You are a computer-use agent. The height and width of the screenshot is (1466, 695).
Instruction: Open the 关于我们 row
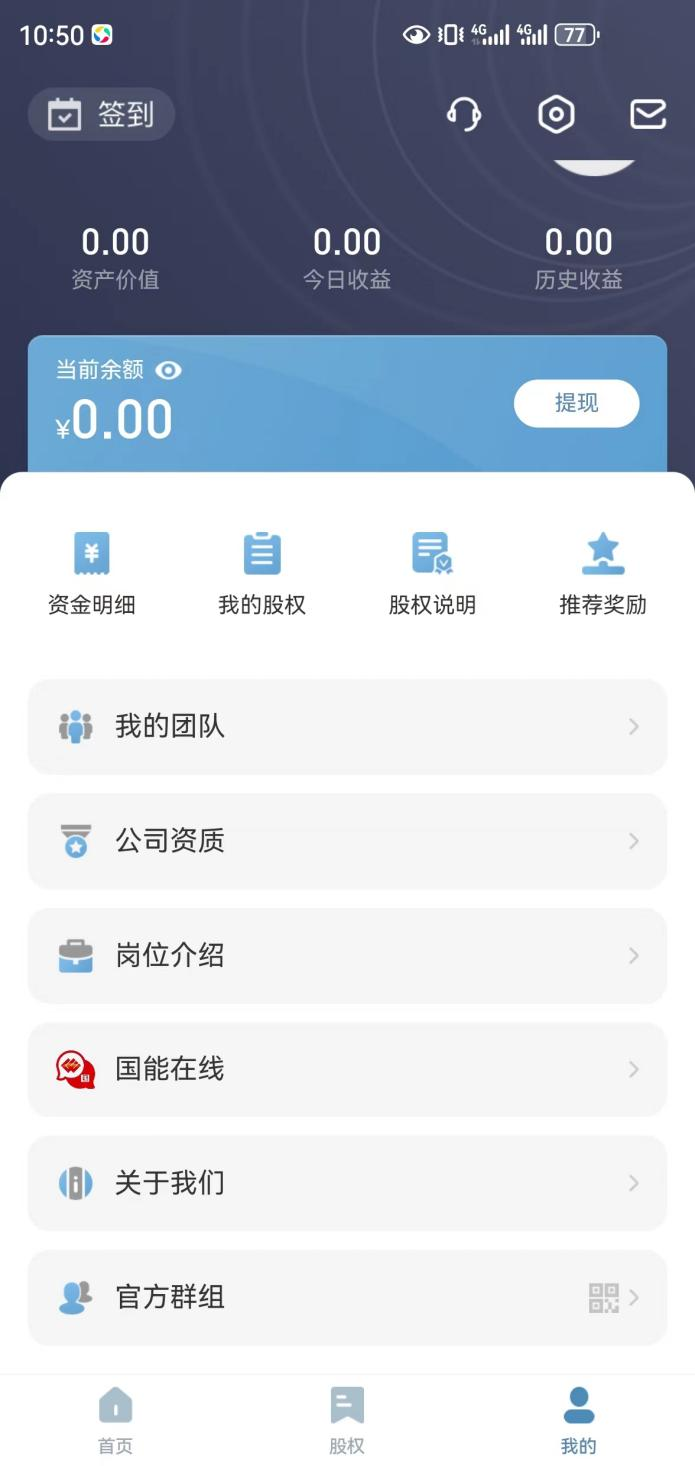(347, 1184)
